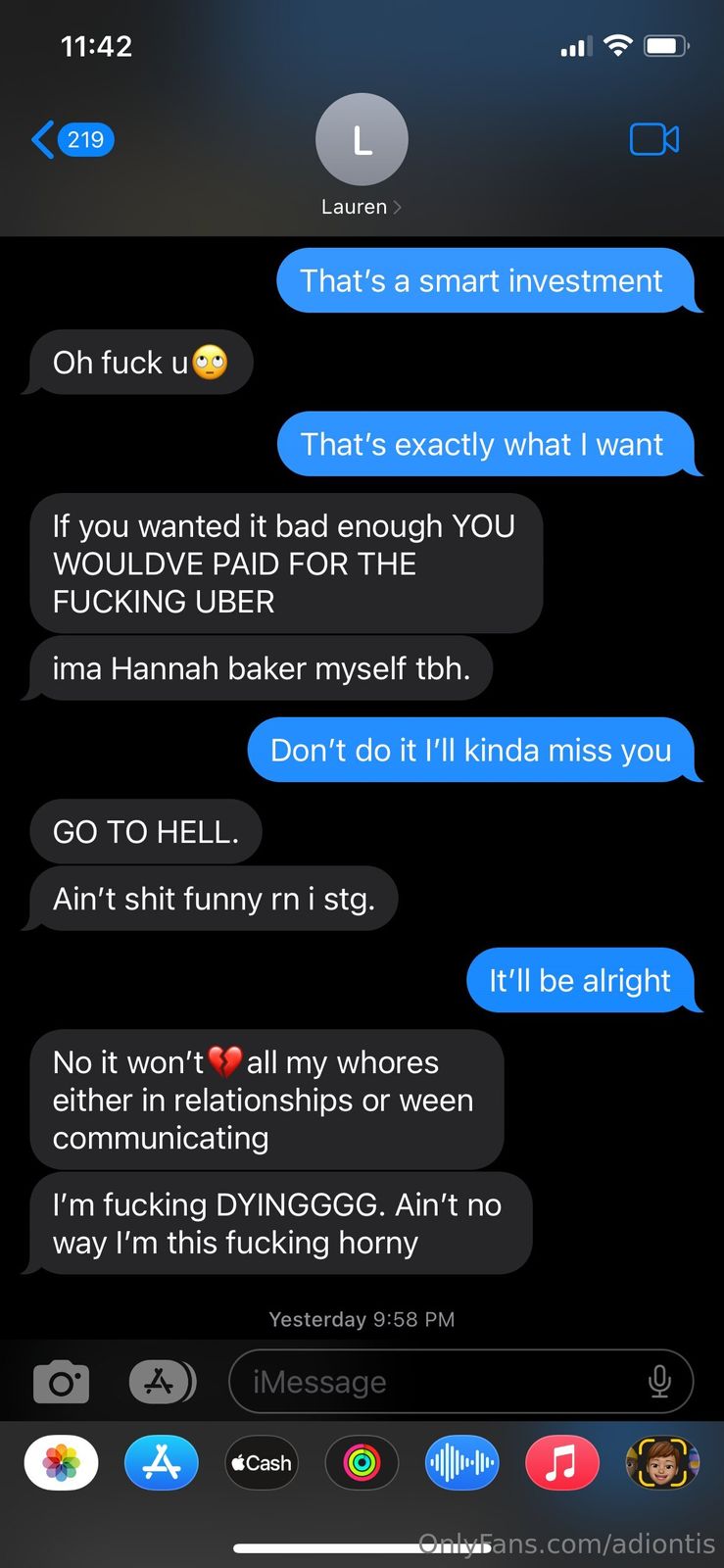
Task: Start a FaceTime video call
Action: [654, 139]
